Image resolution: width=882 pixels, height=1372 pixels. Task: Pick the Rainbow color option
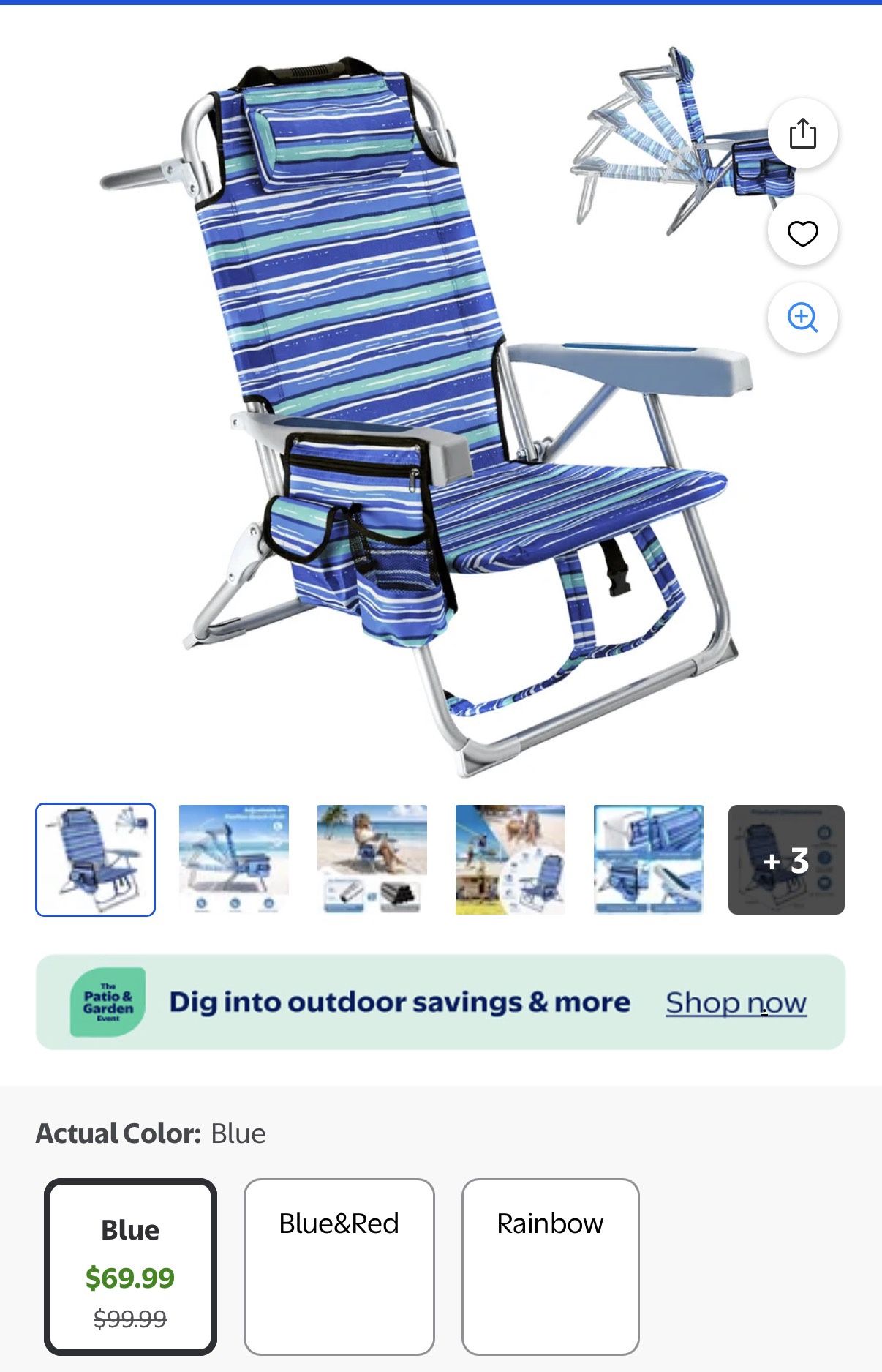tap(550, 1266)
